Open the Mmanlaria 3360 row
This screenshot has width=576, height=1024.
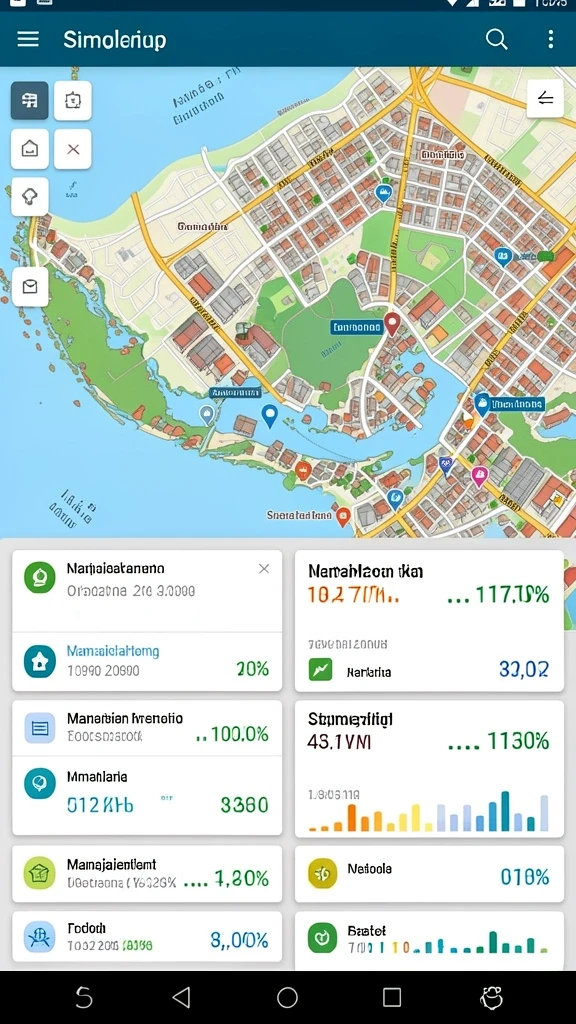coord(147,795)
